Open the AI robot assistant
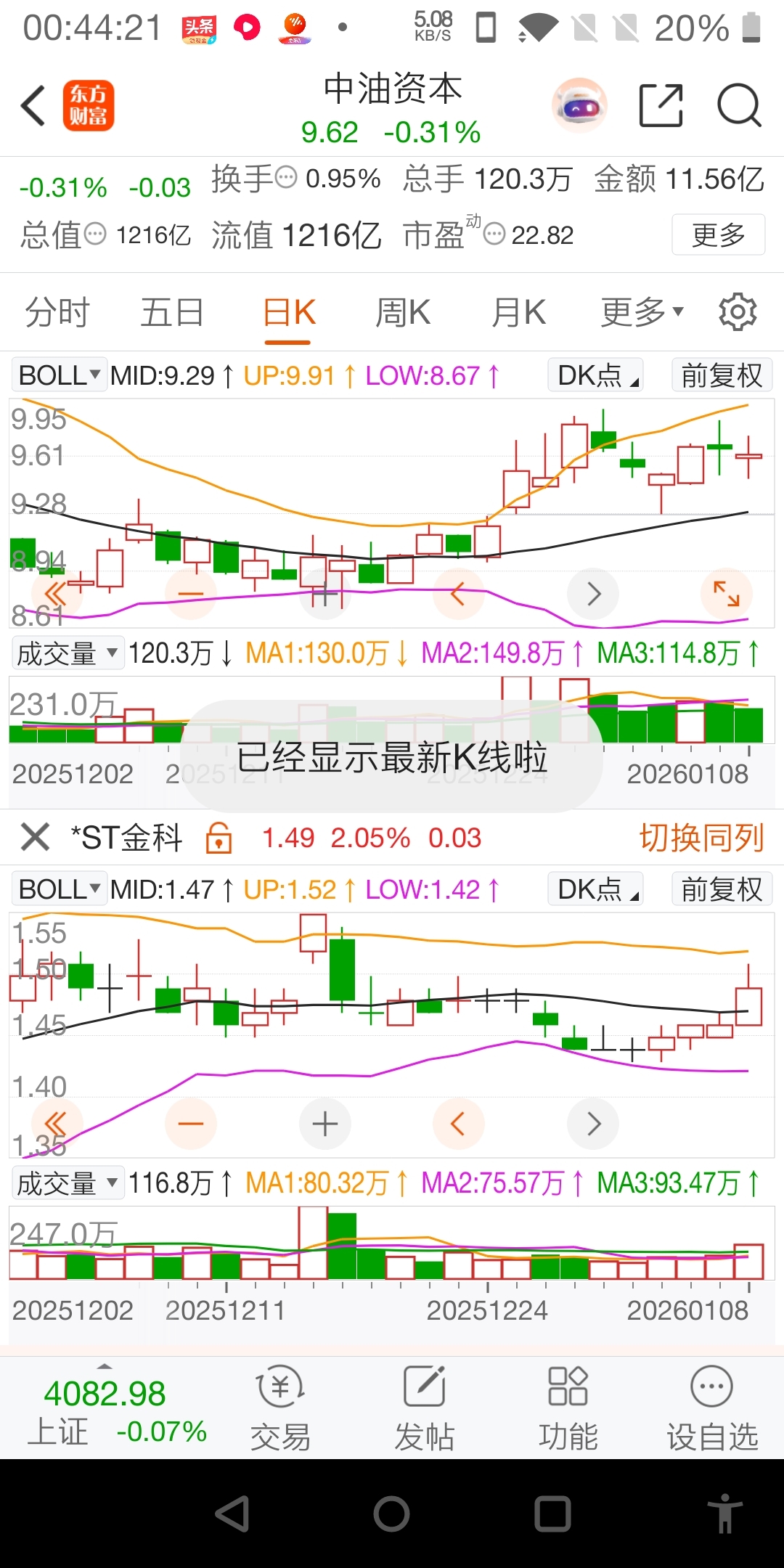 coord(579,106)
